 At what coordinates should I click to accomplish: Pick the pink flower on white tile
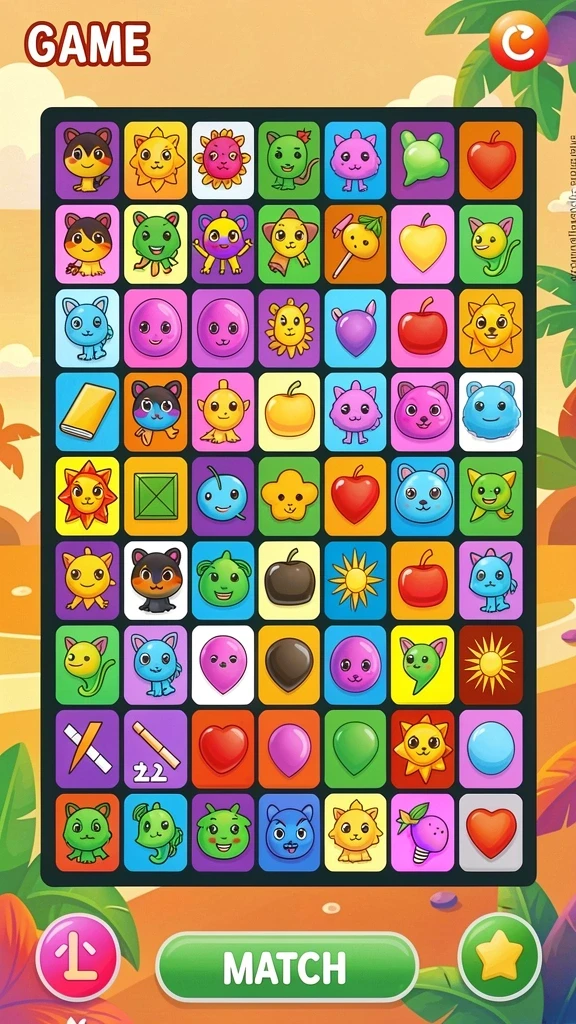(223, 160)
